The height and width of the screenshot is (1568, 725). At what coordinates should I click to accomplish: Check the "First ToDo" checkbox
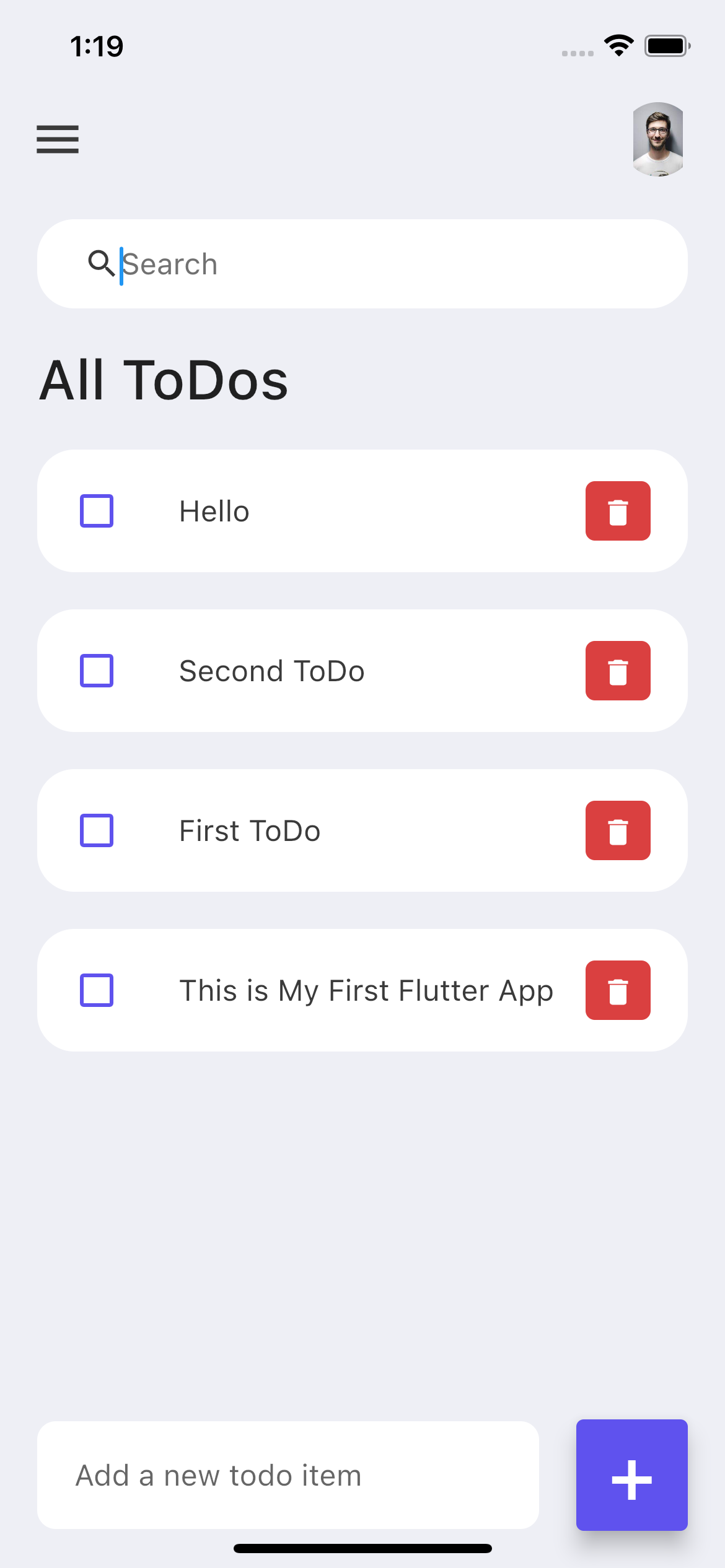(97, 830)
